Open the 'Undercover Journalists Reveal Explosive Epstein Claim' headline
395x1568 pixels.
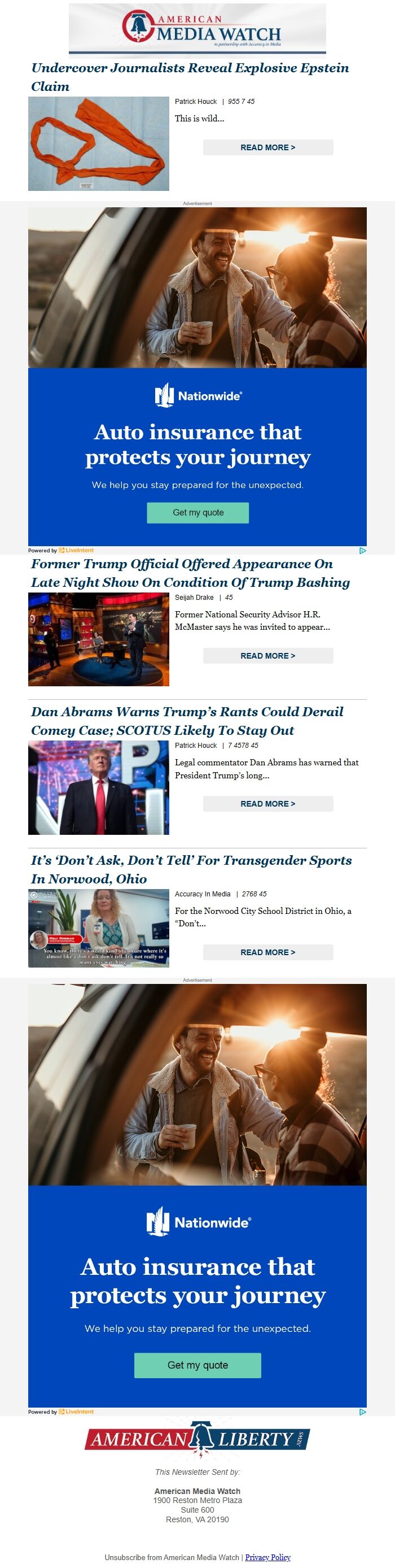pyautogui.click(x=190, y=77)
